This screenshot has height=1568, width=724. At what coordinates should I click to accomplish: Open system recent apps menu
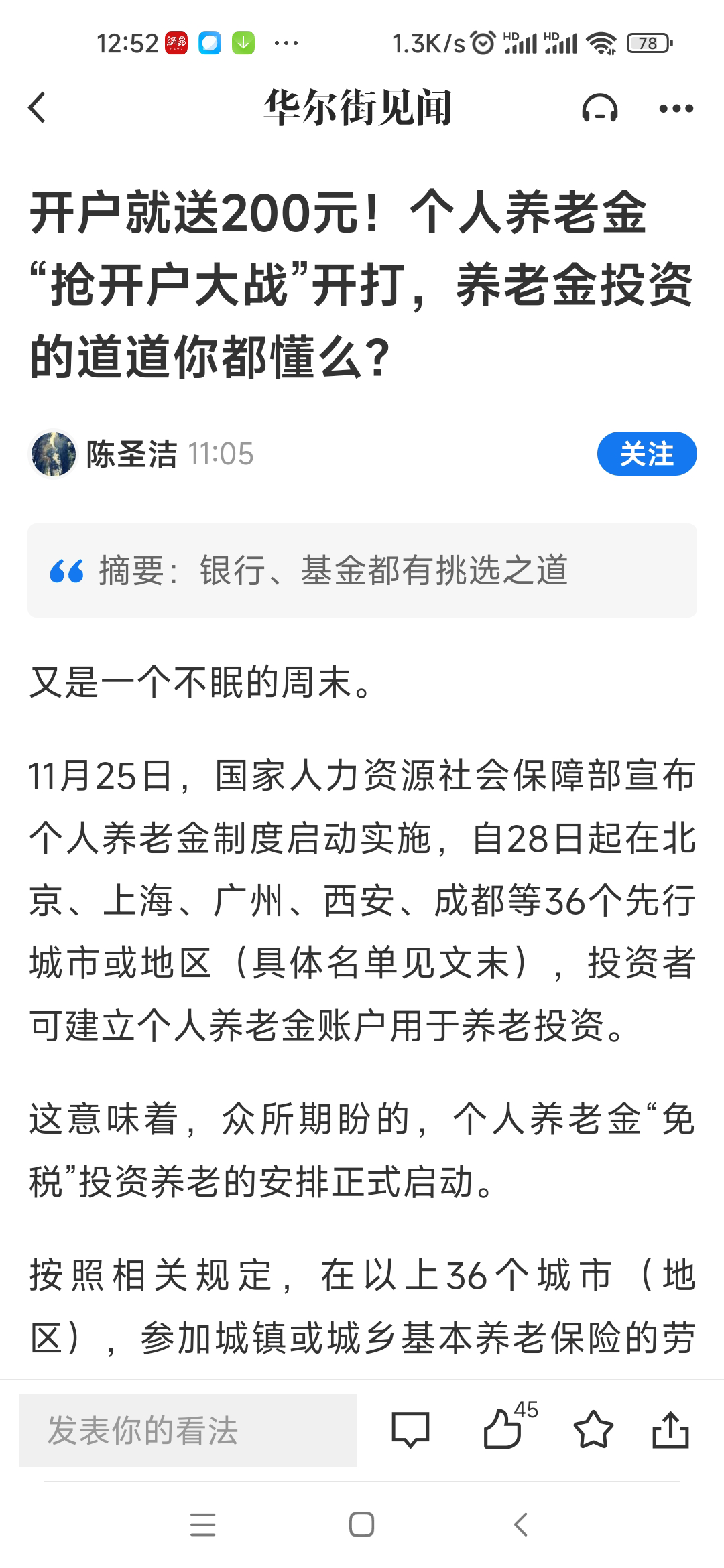pos(202,1524)
